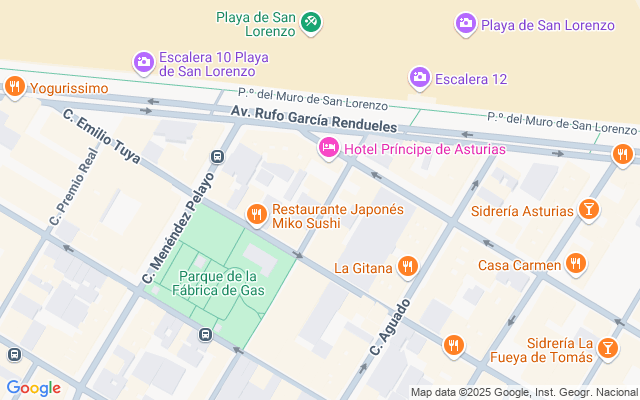This screenshot has height=400, width=640.
Task: Select the Casa Carmen restaurant pin
Action: tap(575, 264)
